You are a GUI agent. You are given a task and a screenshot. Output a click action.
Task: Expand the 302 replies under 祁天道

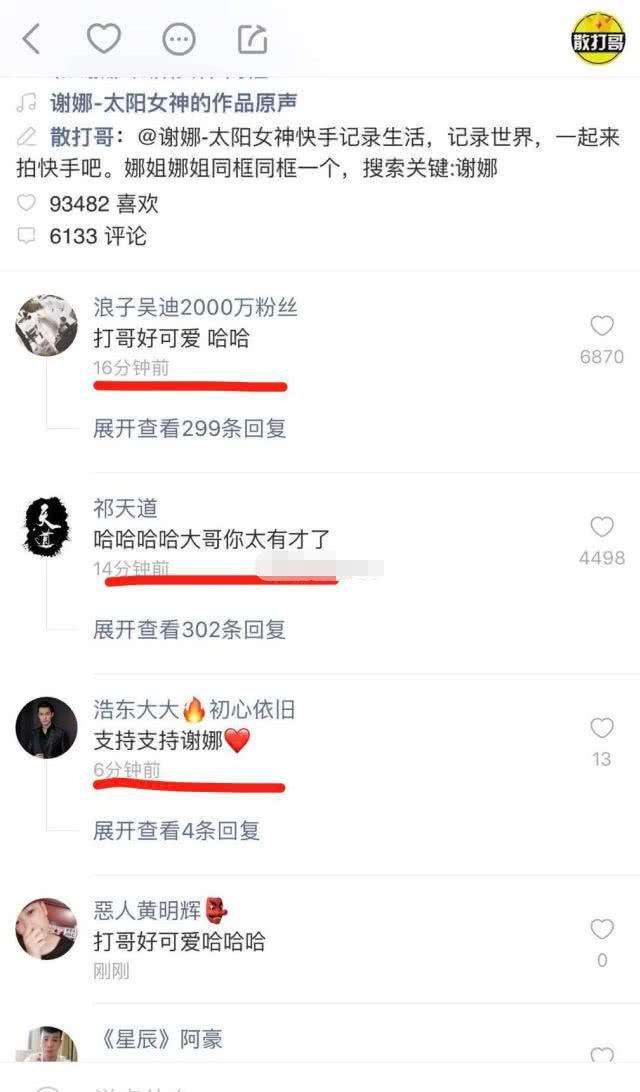(x=189, y=629)
